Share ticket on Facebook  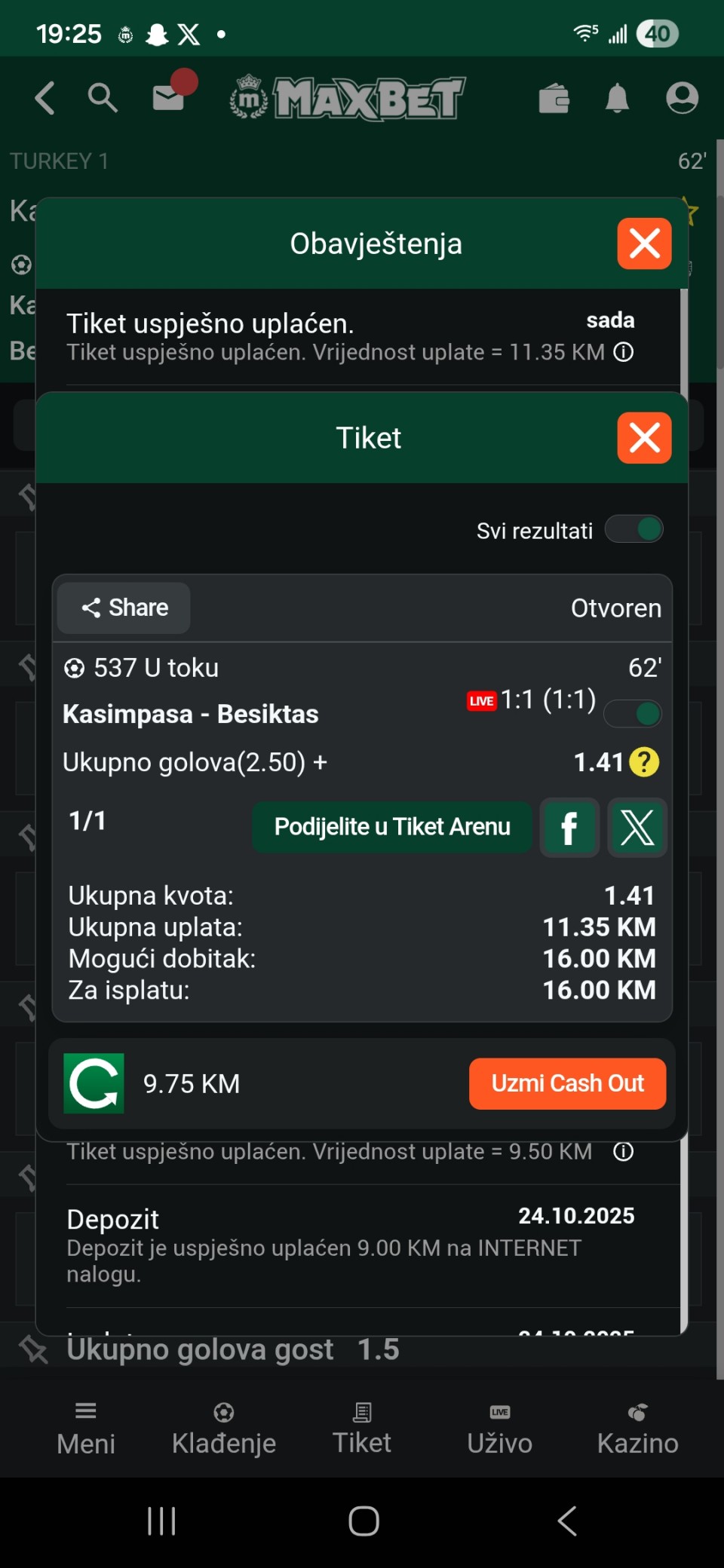tap(569, 828)
